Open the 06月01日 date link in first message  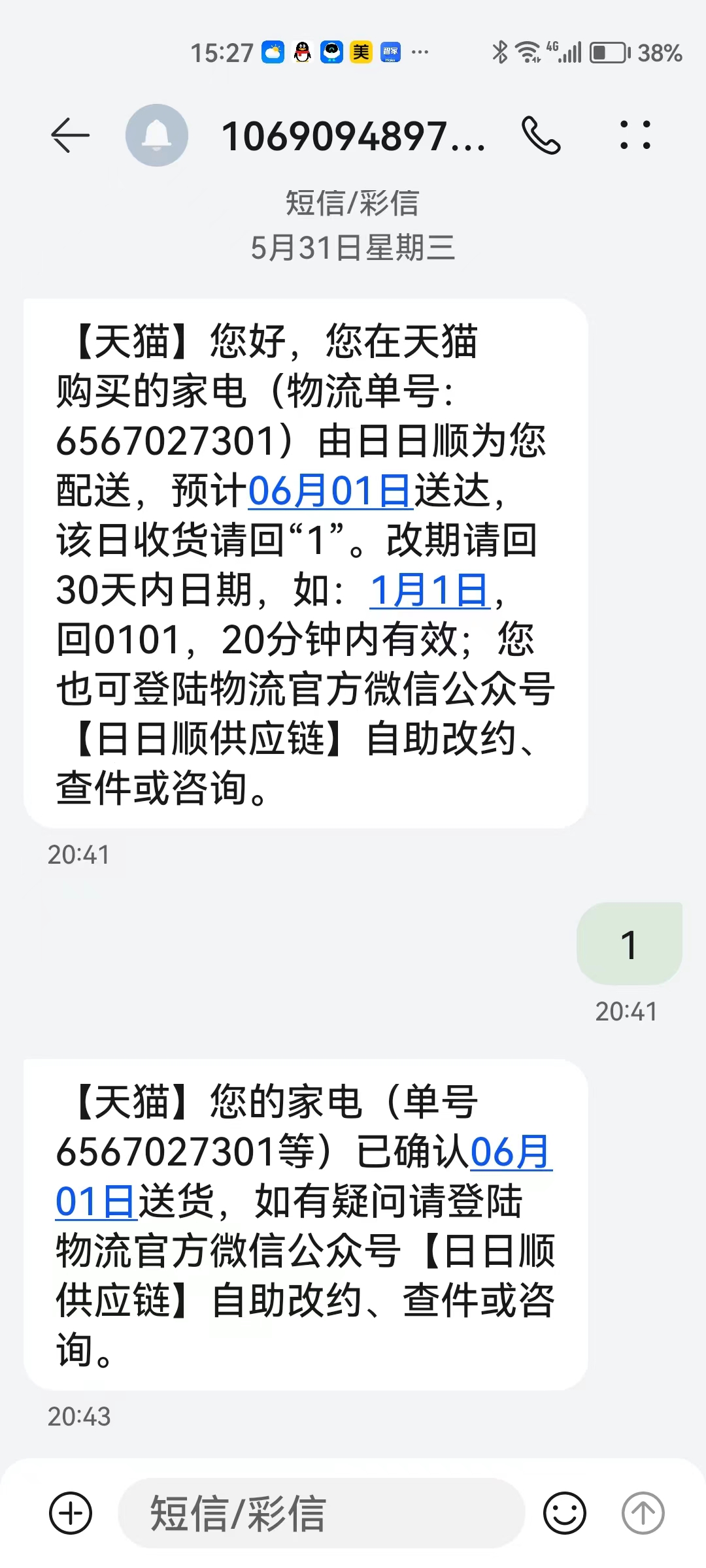click(330, 491)
